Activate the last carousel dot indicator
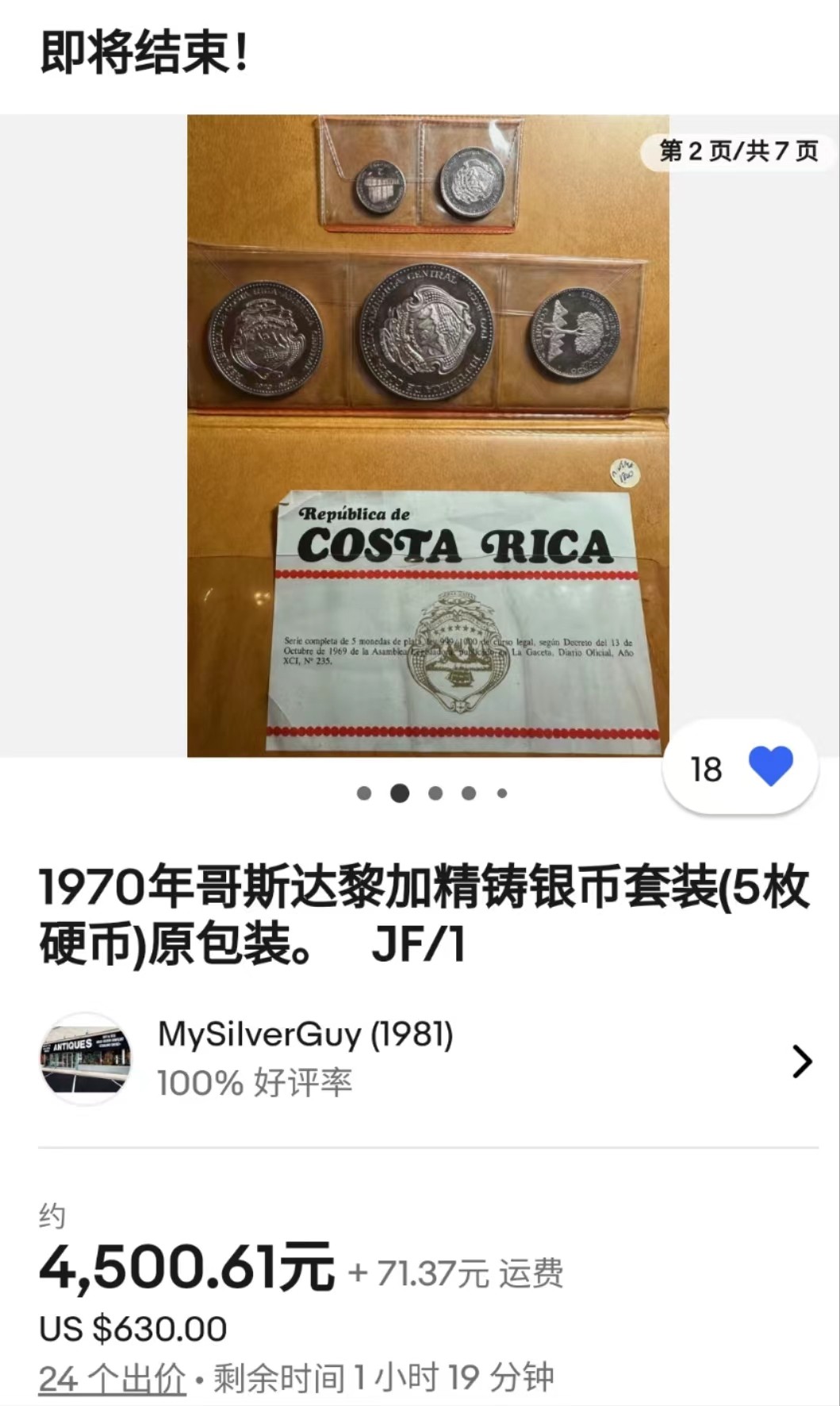Image resolution: width=840 pixels, height=1406 pixels. 501,791
